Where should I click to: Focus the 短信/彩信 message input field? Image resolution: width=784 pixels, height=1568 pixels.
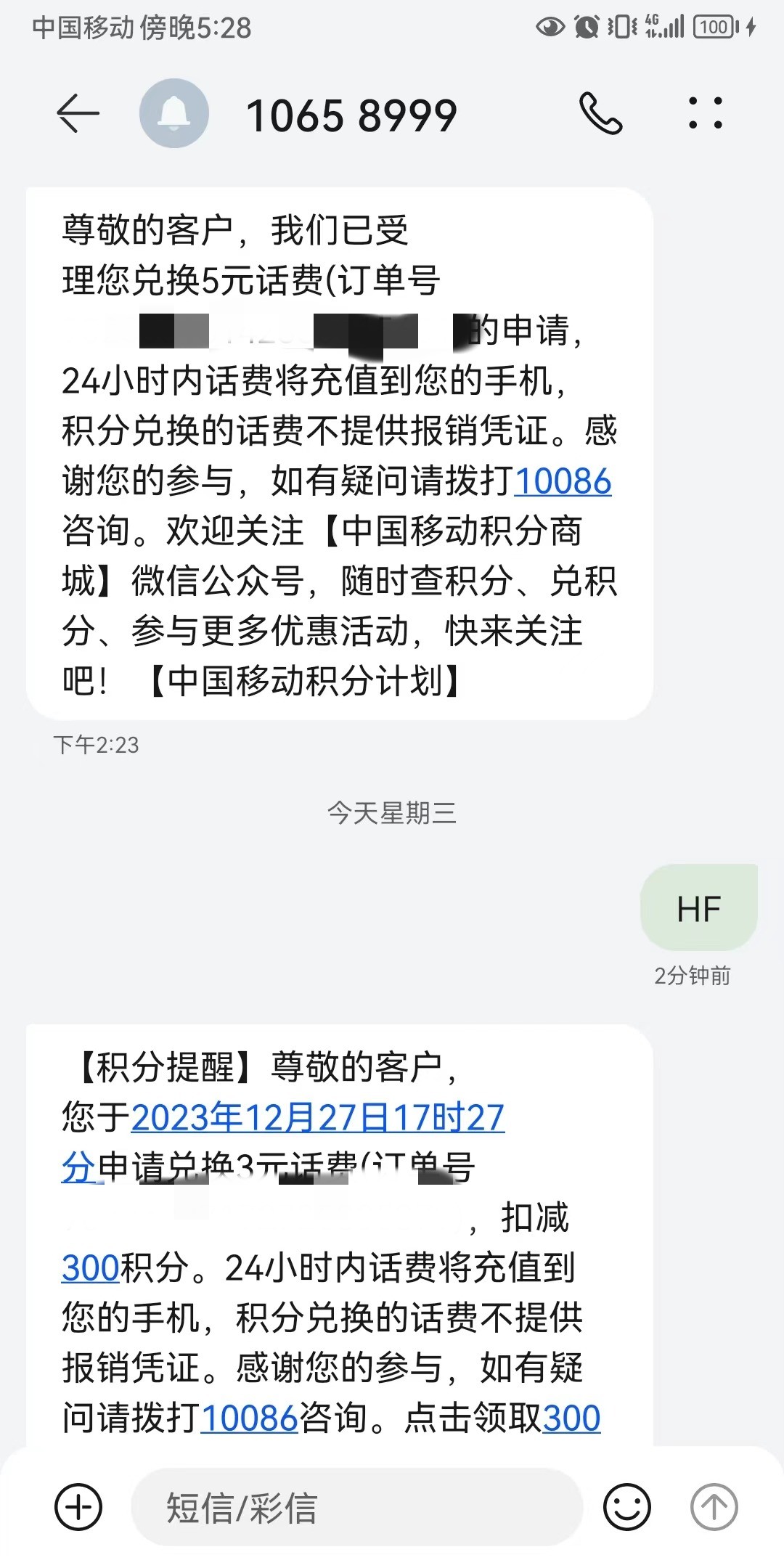click(356, 1508)
